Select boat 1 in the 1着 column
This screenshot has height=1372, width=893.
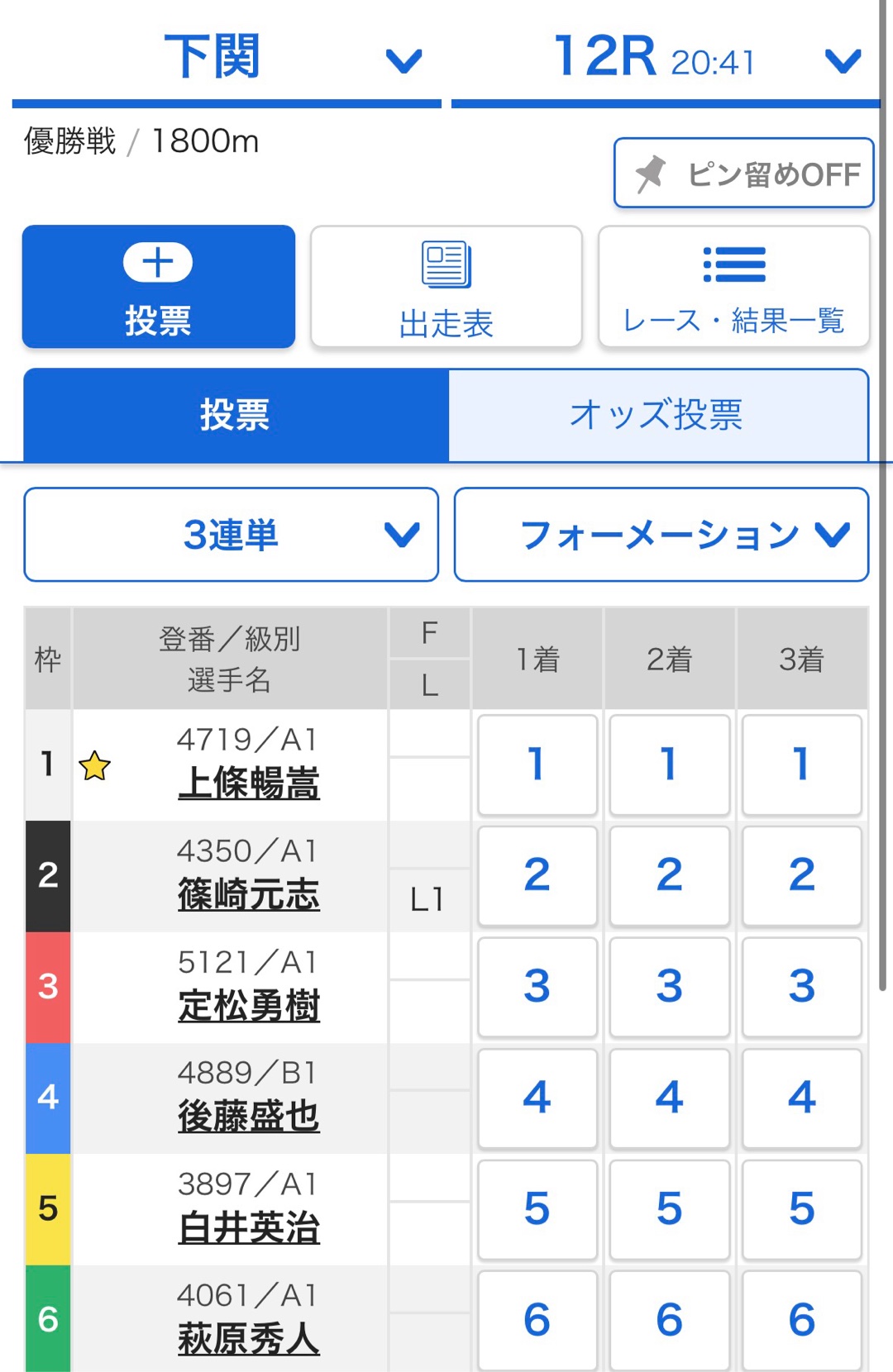(537, 765)
